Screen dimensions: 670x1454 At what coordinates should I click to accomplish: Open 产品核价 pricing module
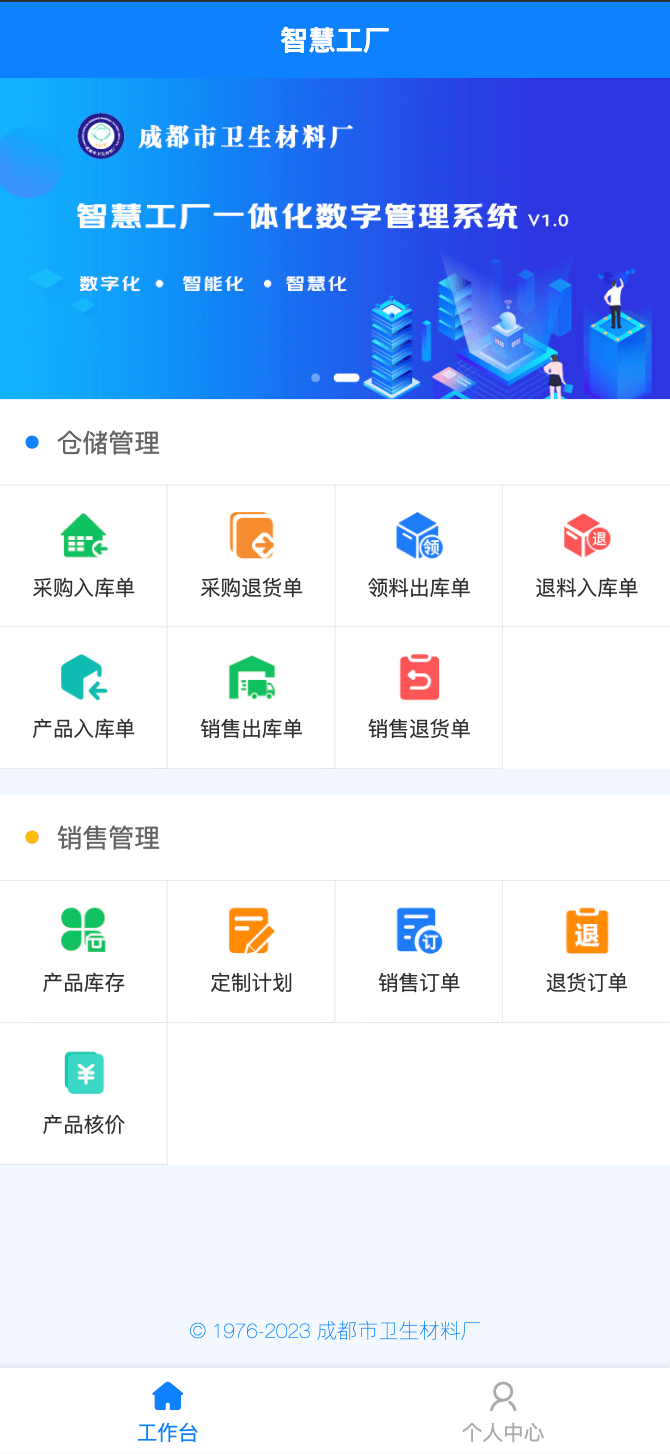(84, 1093)
